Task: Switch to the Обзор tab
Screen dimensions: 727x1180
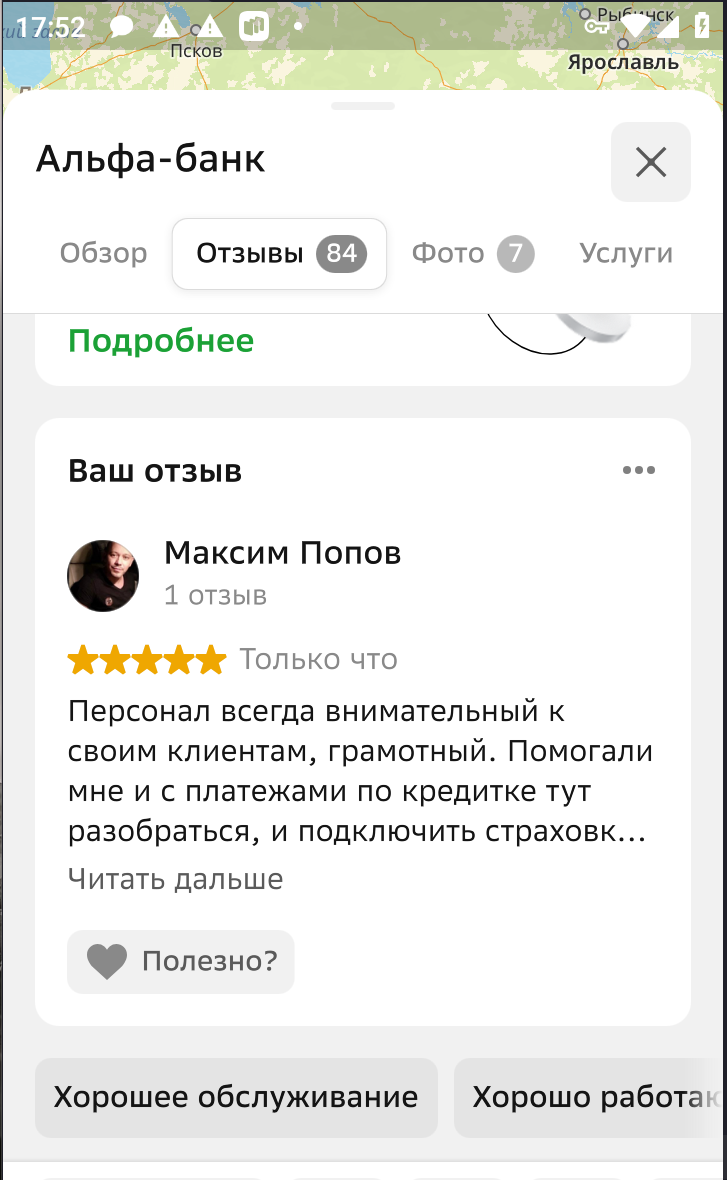Action: [x=103, y=254]
